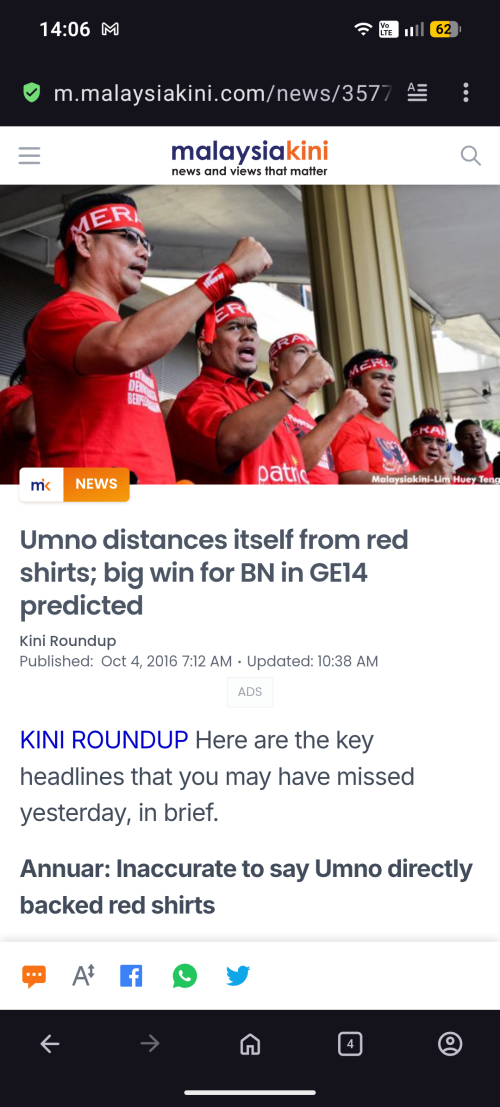Enable reader mode in the address bar
500x1107 pixels.
pos(417,92)
